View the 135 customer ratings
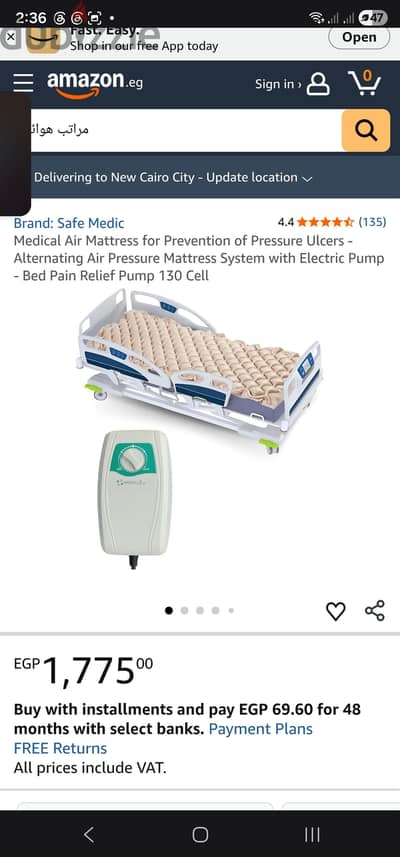This screenshot has width=400, height=857. (372, 222)
